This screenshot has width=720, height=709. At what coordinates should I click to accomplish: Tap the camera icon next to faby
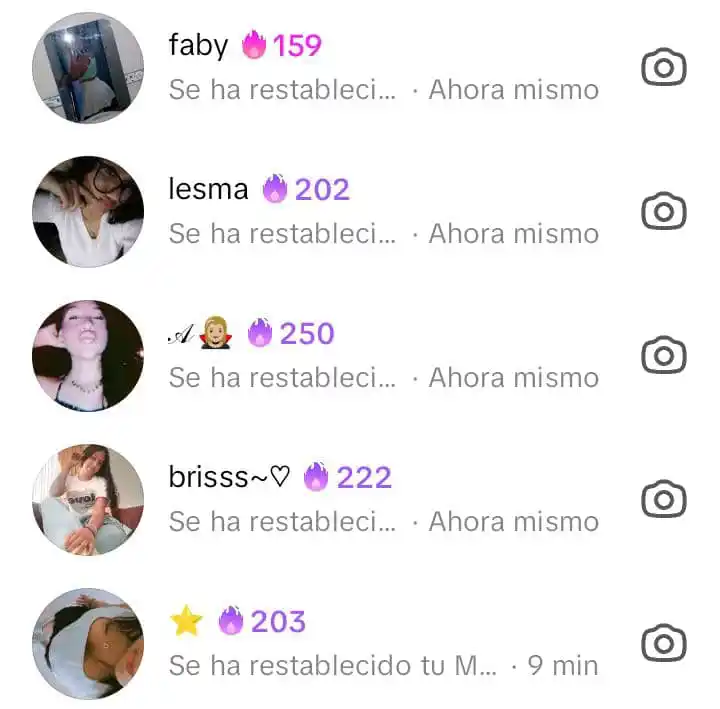(x=663, y=68)
